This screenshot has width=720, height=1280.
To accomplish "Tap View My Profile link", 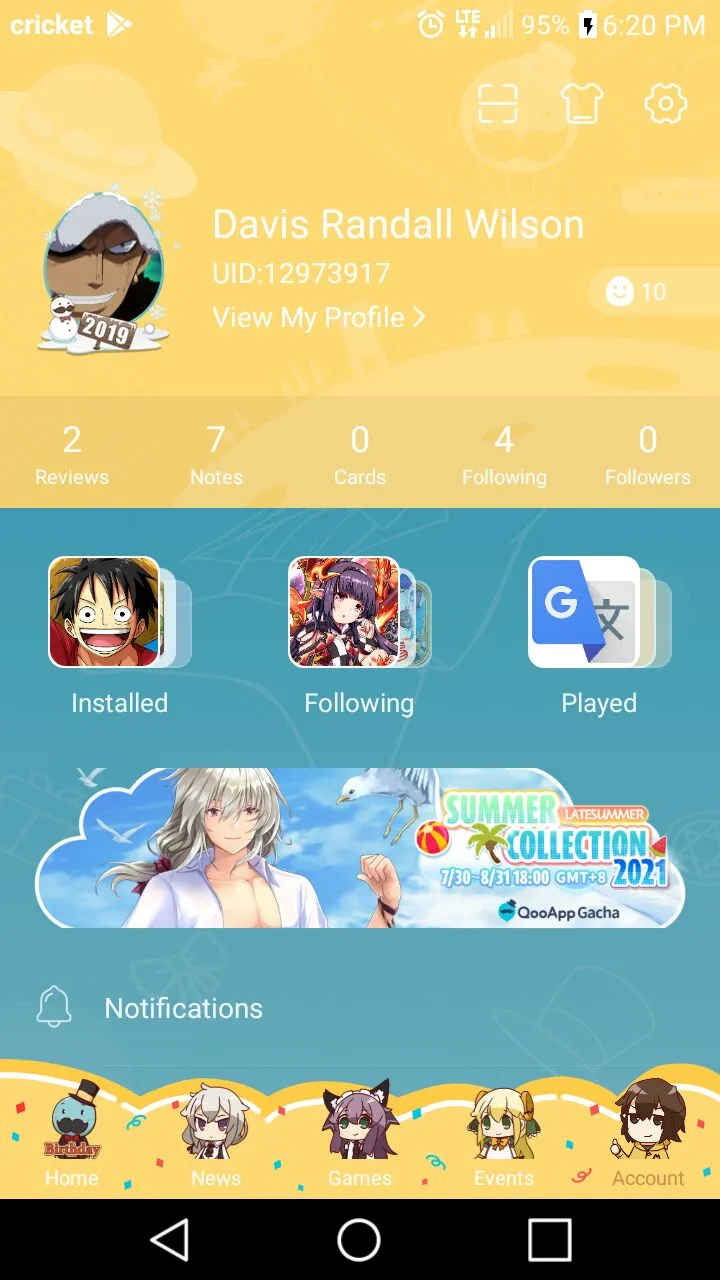I will tap(318, 318).
